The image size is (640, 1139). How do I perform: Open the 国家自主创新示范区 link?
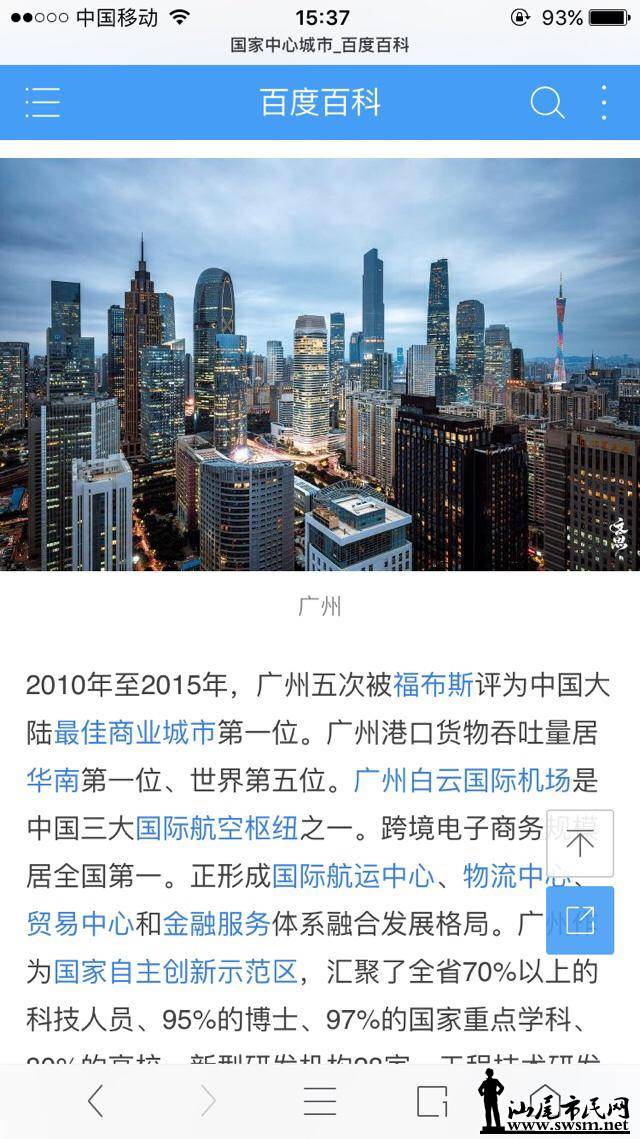[x=175, y=971]
